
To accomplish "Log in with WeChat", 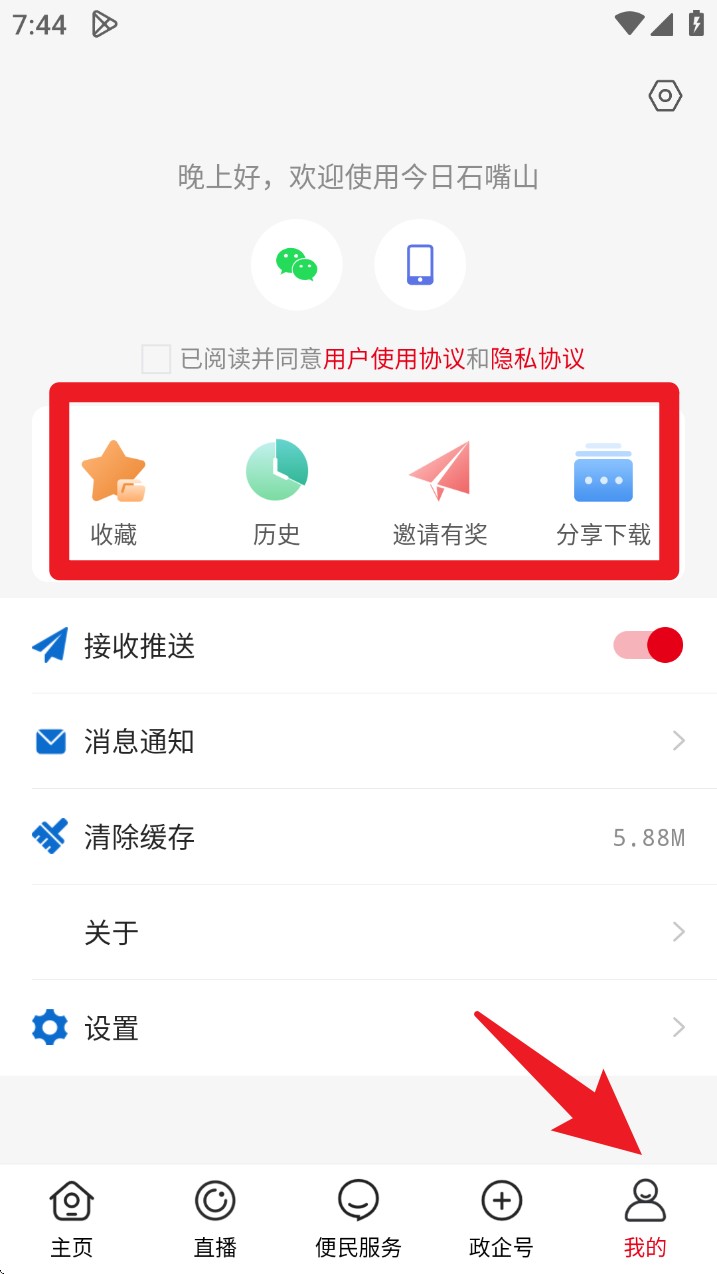I will pos(297,265).
